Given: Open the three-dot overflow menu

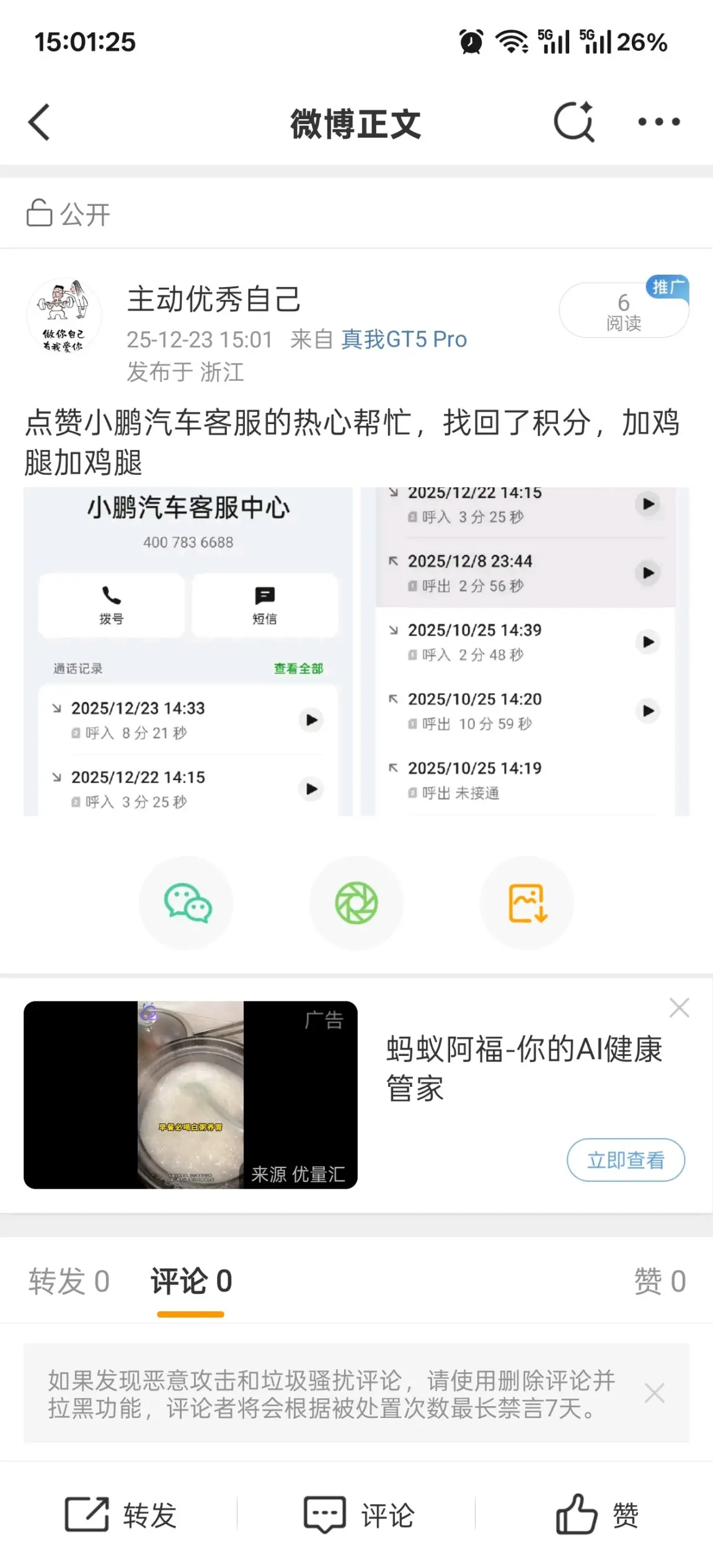Looking at the screenshot, I should click(x=659, y=122).
